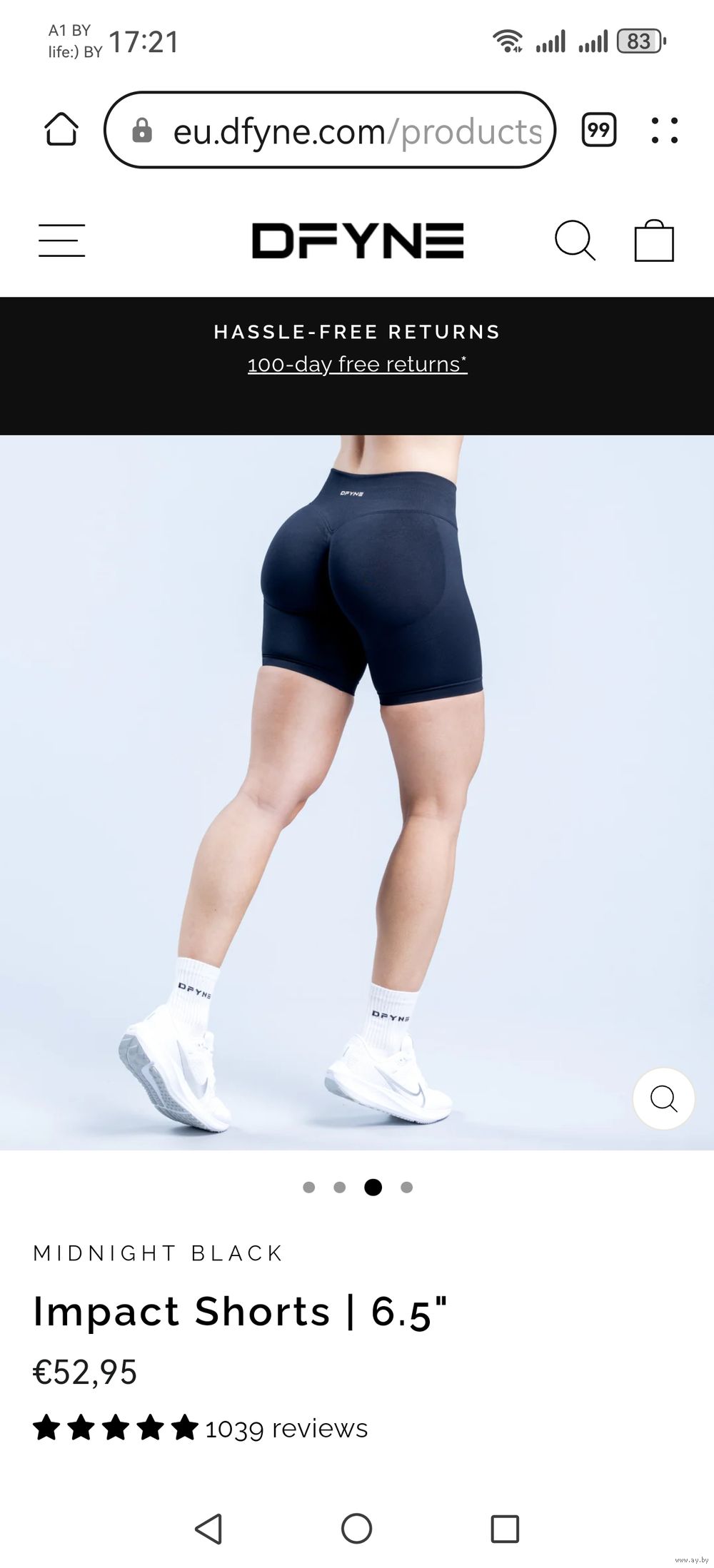
Task: Tap the eu.dfyne.com address bar
Action: click(330, 130)
